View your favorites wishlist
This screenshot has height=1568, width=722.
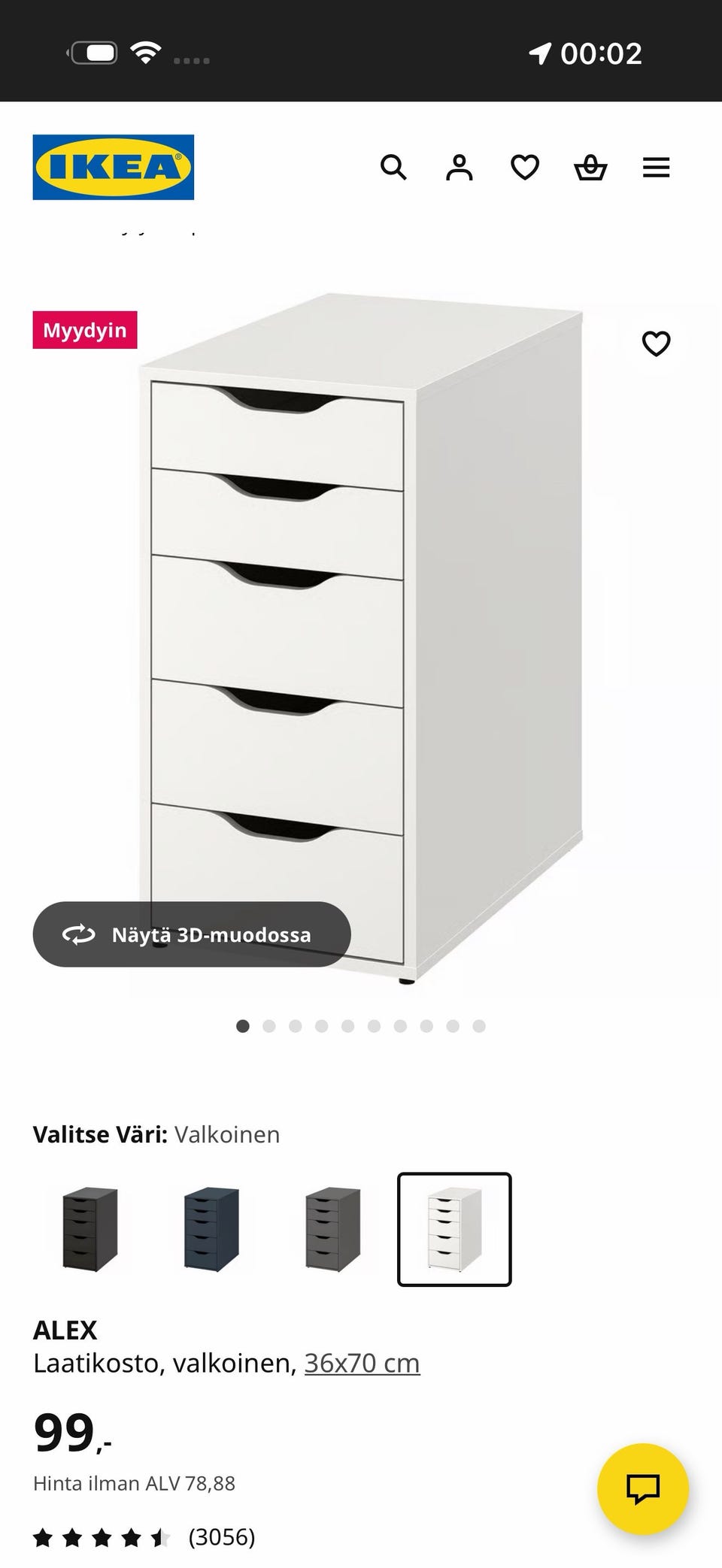(x=524, y=168)
